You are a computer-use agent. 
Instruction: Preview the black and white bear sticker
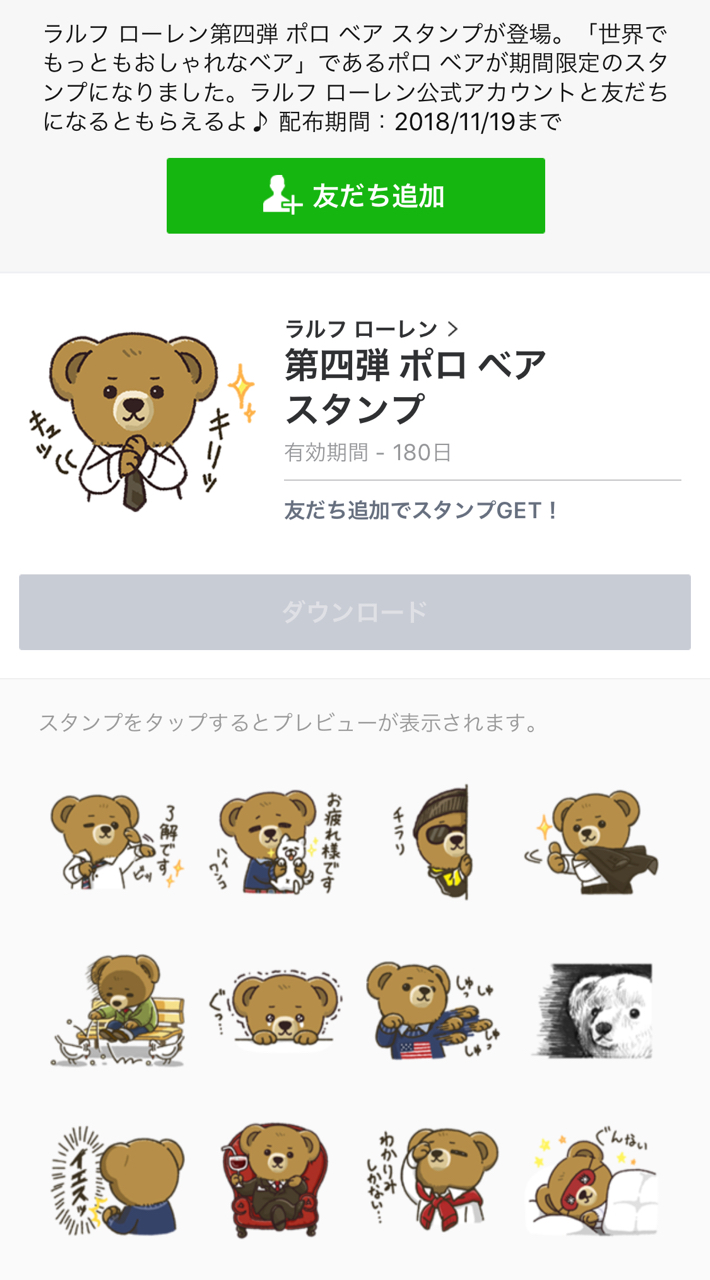tap(592, 1010)
